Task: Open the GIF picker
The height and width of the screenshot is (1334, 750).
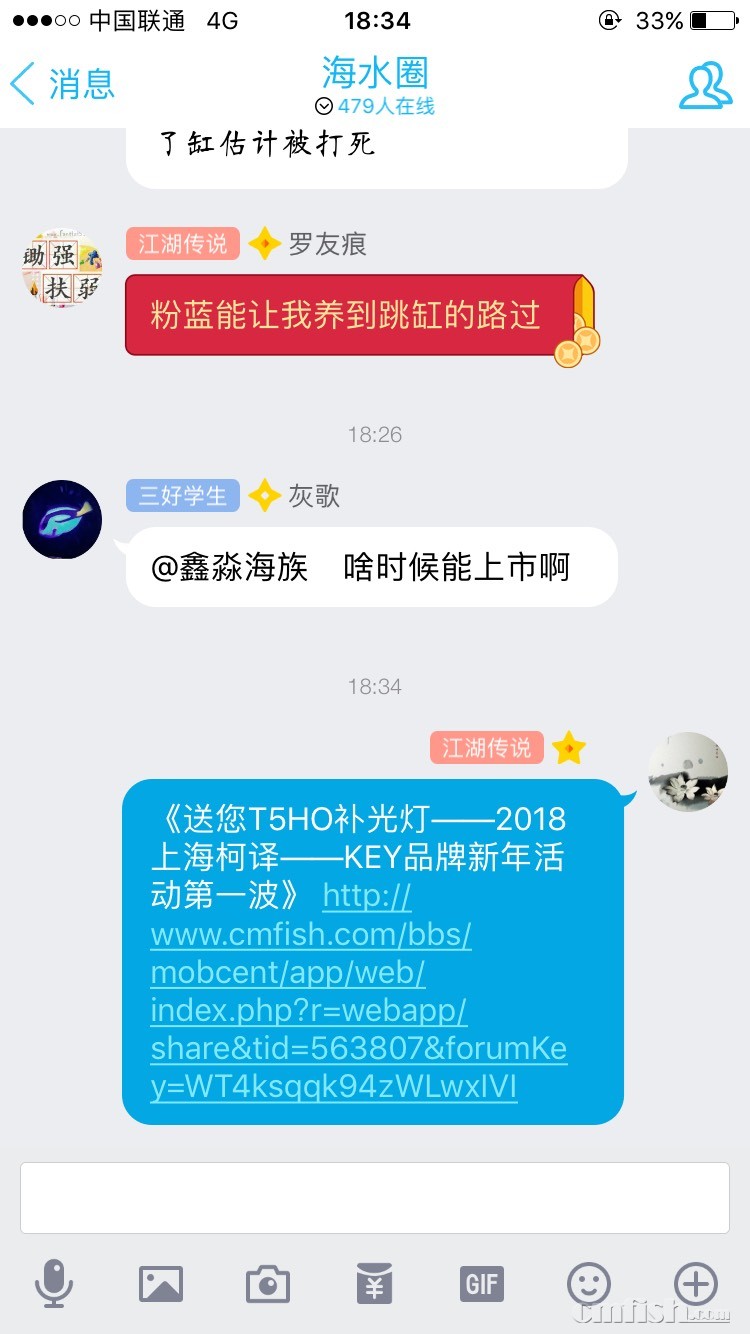Action: (482, 1283)
